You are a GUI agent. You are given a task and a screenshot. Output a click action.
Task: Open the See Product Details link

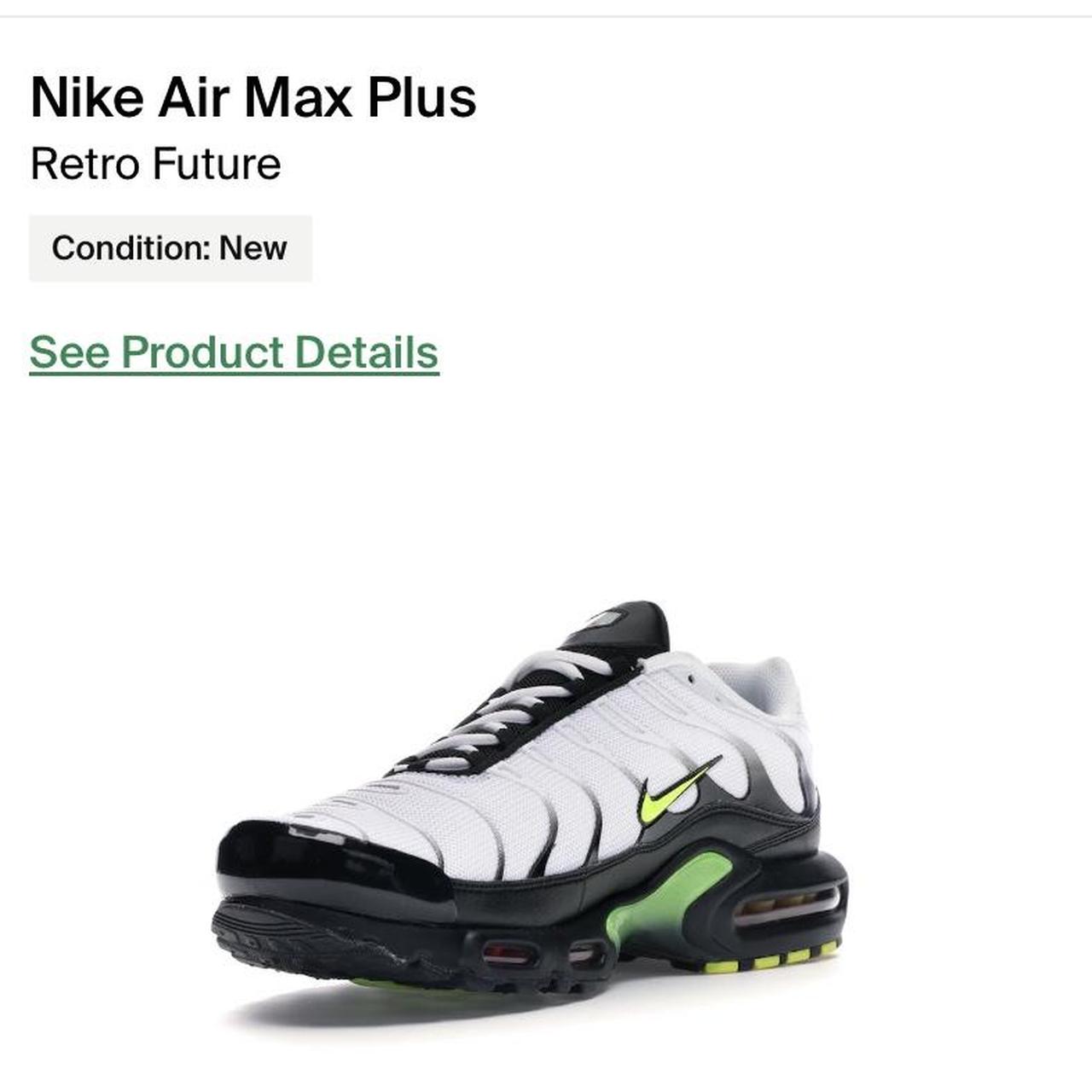pos(234,352)
